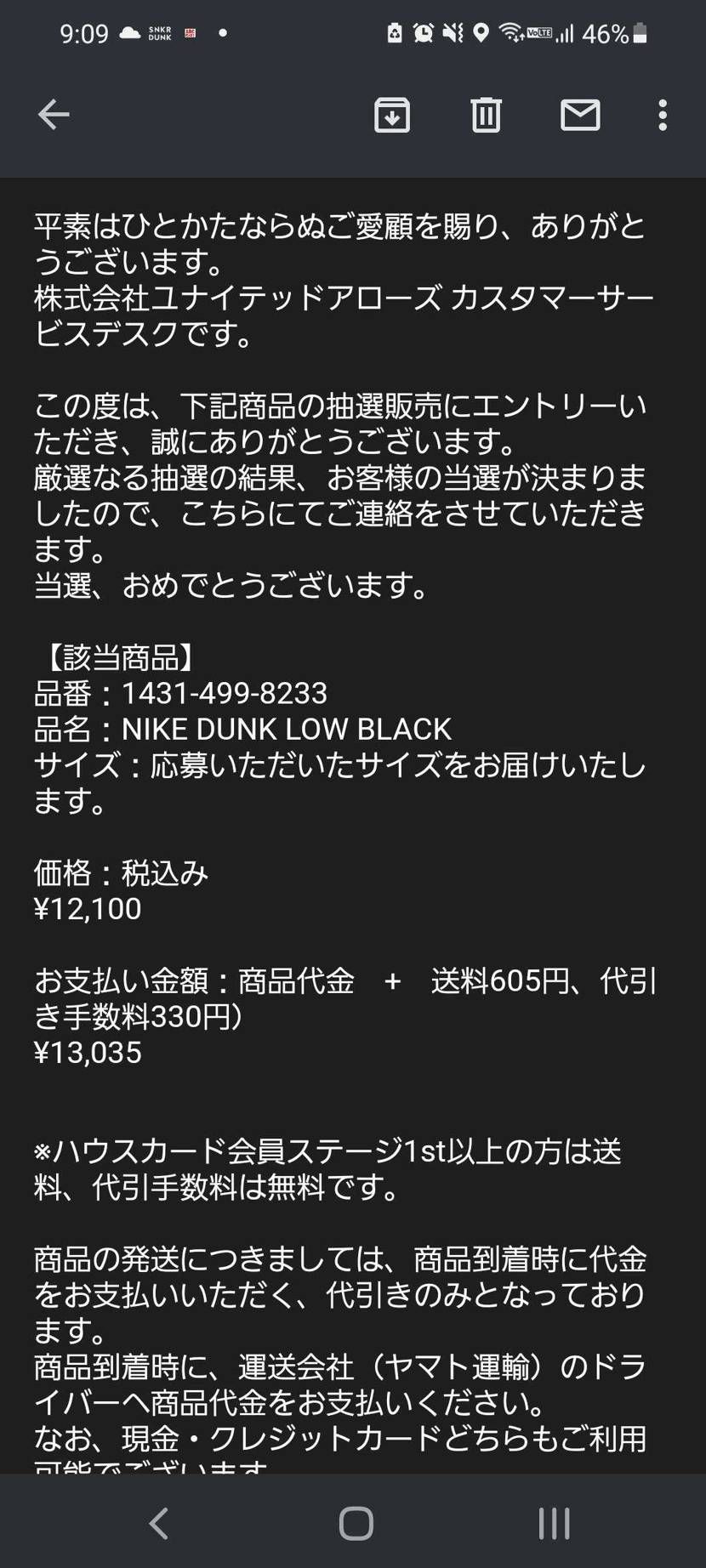Open the three-dot overflow menu
Screen dimensions: 706x1568
pyautogui.click(x=663, y=115)
